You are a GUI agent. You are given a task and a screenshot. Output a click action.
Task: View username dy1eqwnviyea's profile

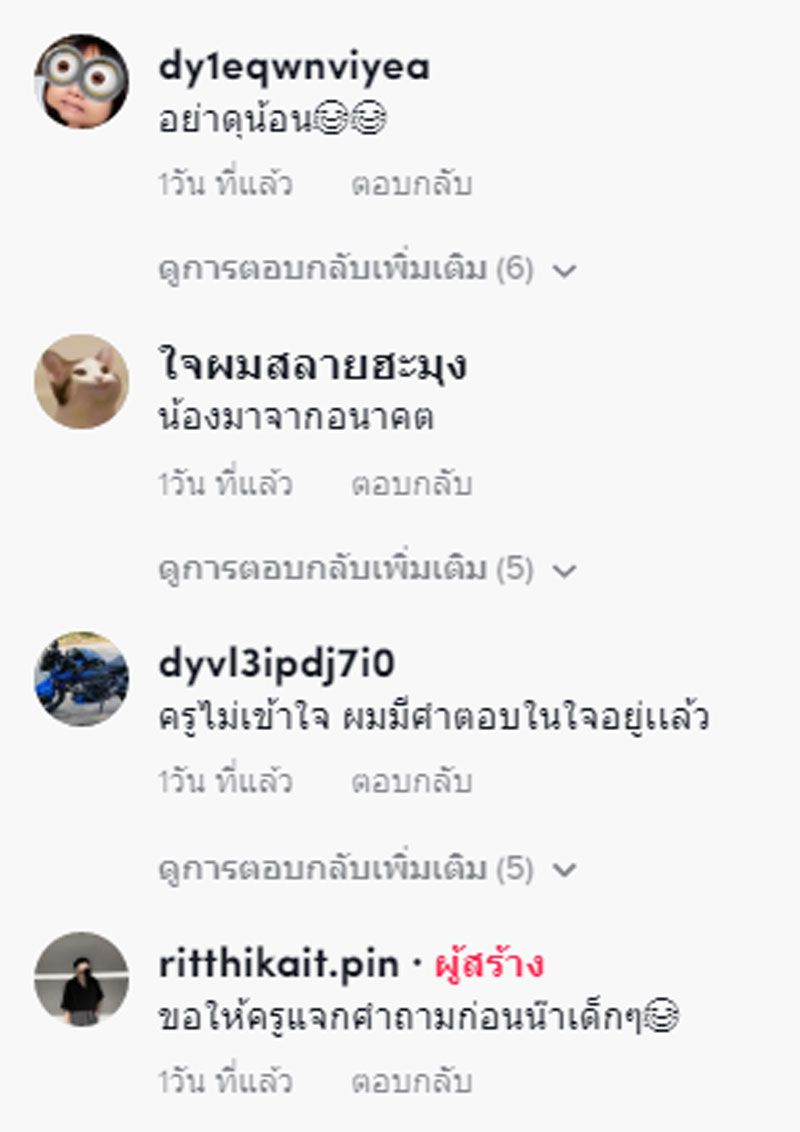[294, 67]
